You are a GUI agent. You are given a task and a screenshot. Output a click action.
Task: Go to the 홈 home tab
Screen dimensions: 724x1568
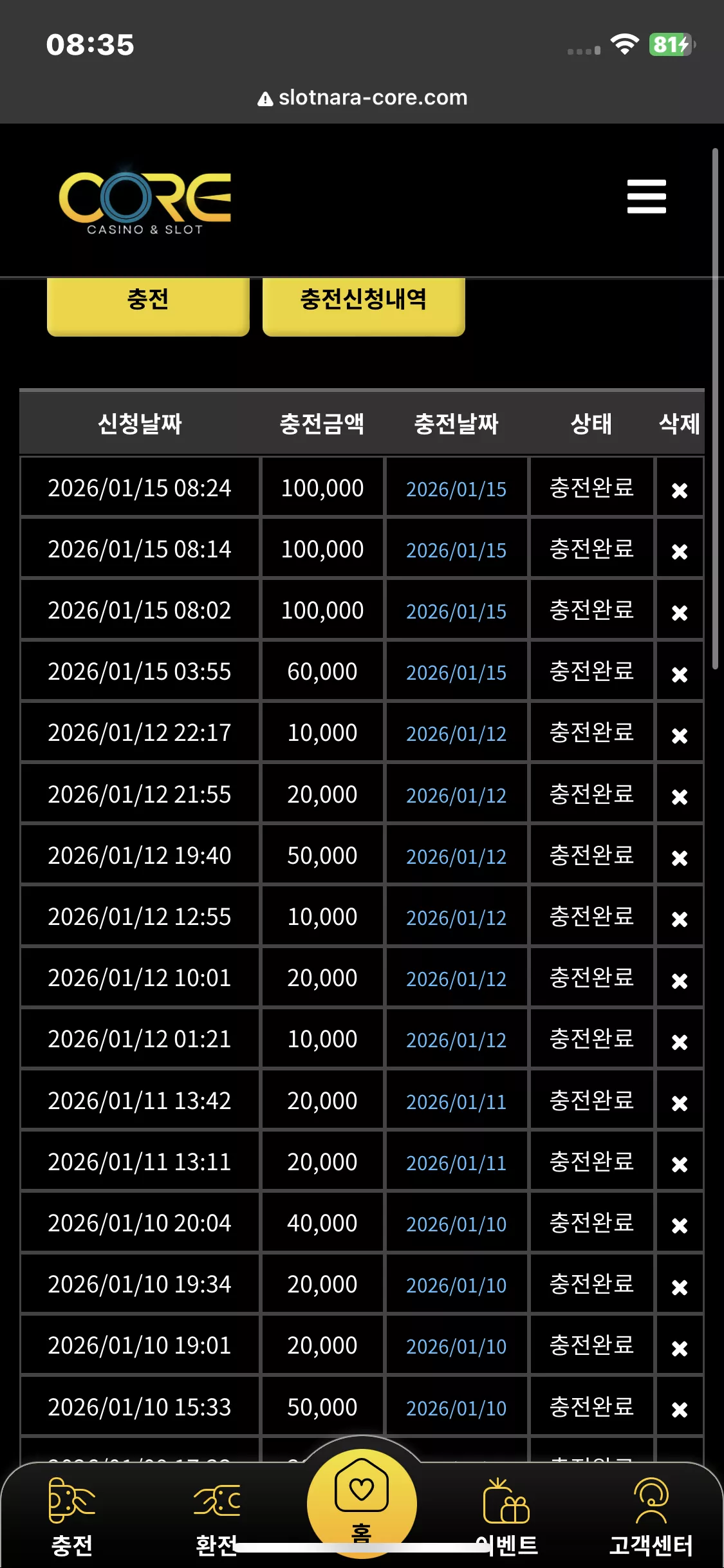tap(362, 1503)
